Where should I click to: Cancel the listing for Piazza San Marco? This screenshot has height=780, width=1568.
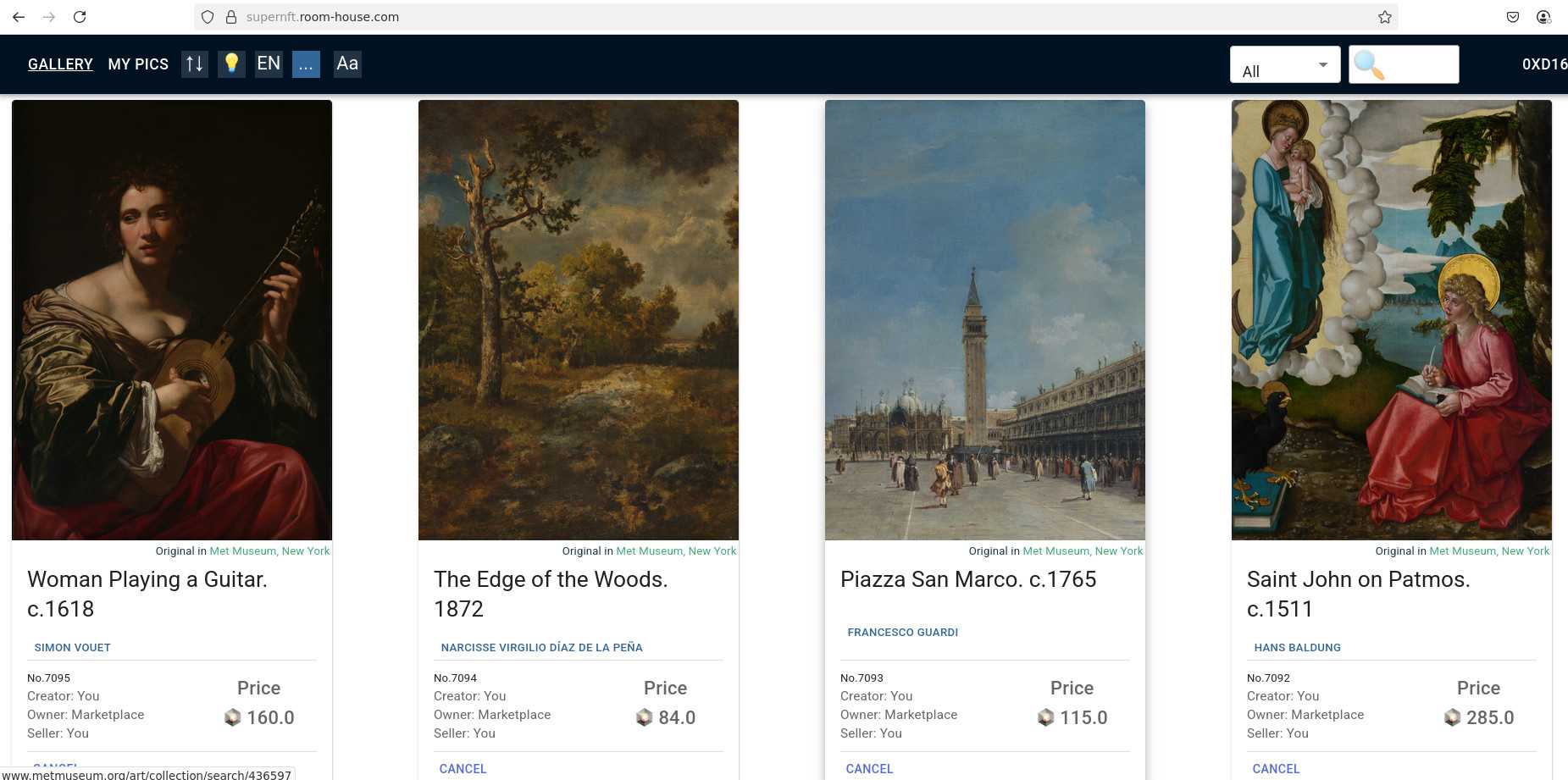pos(869,769)
